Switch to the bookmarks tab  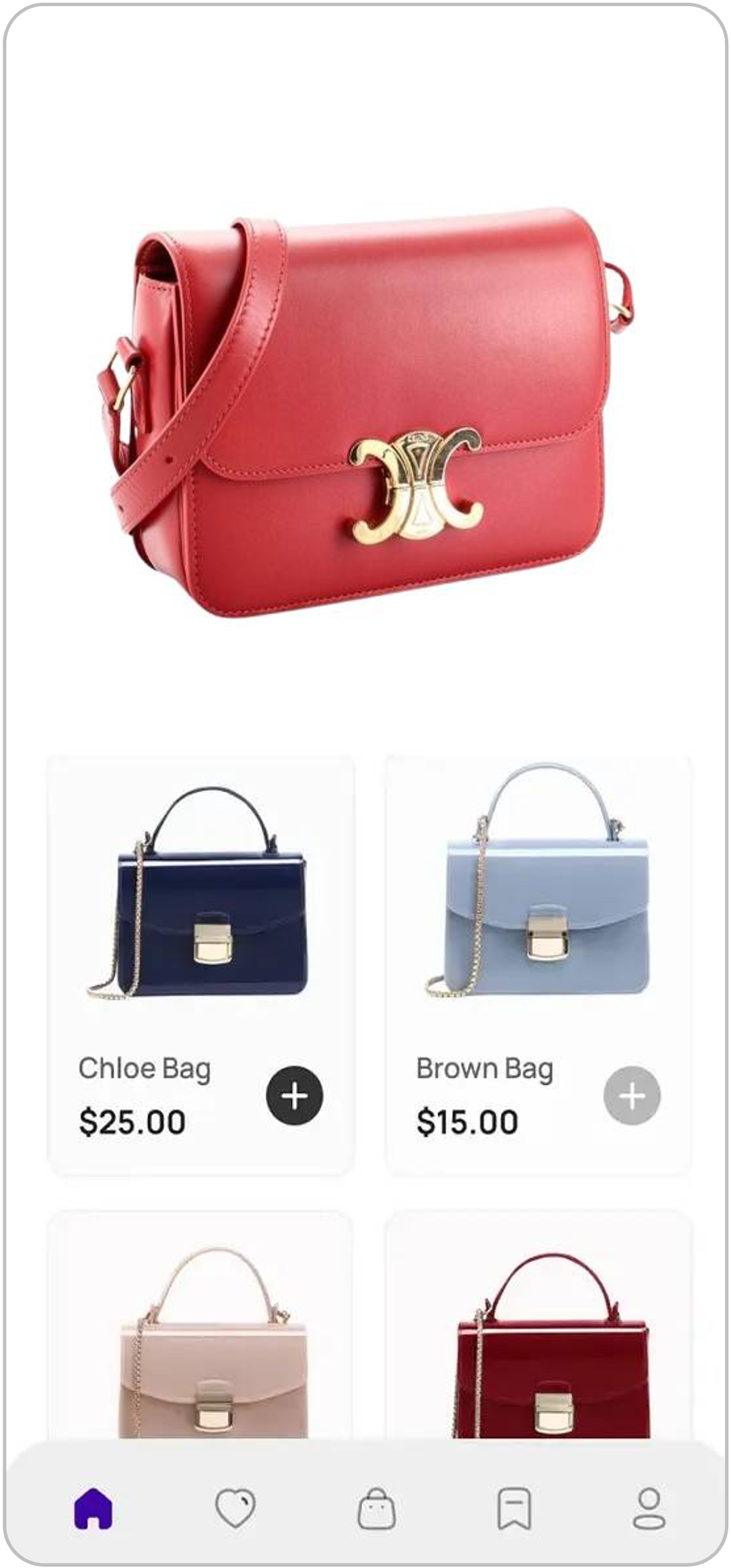tap(514, 1509)
